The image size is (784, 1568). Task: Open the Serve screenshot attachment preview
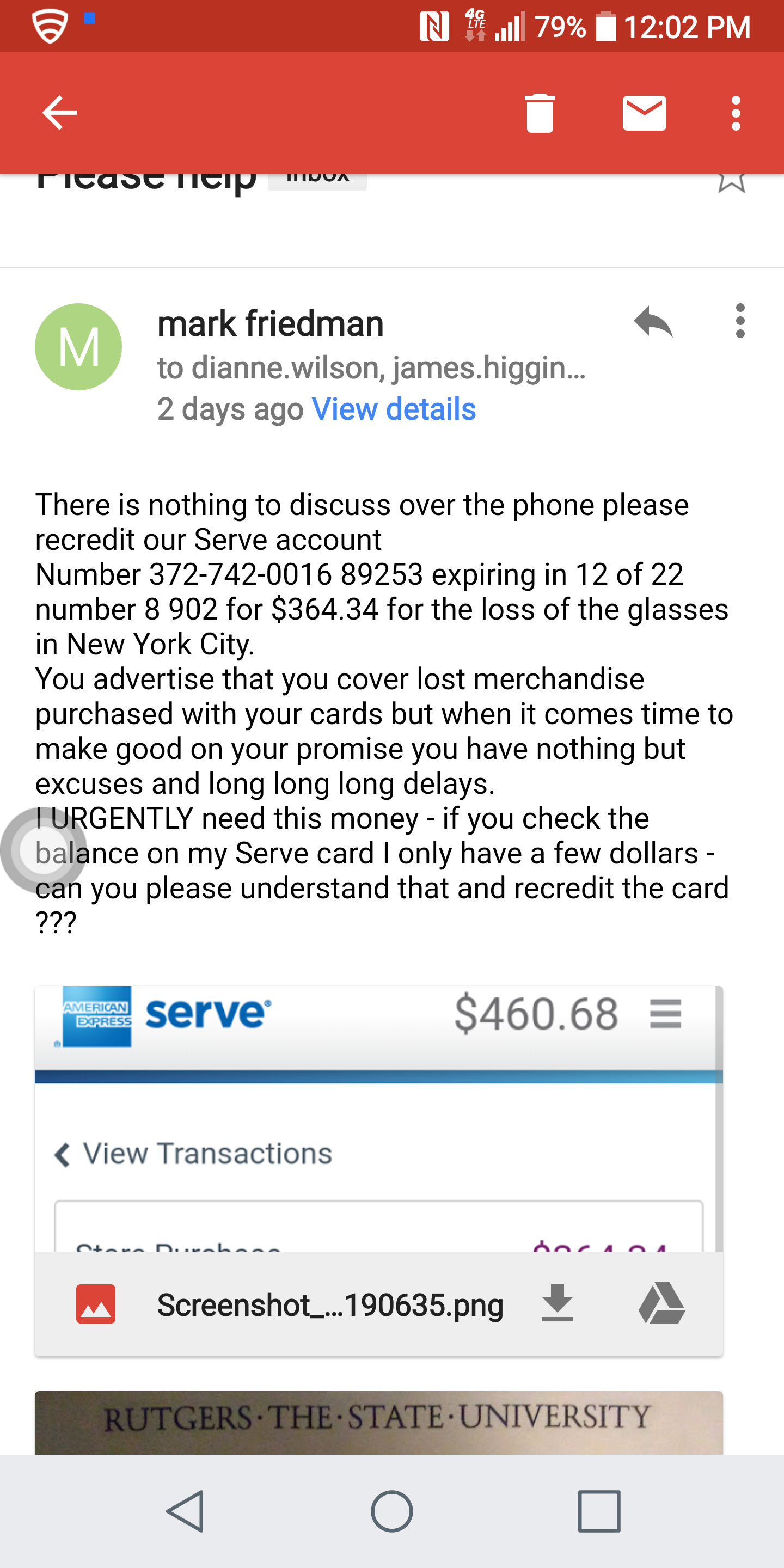[x=378, y=1118]
